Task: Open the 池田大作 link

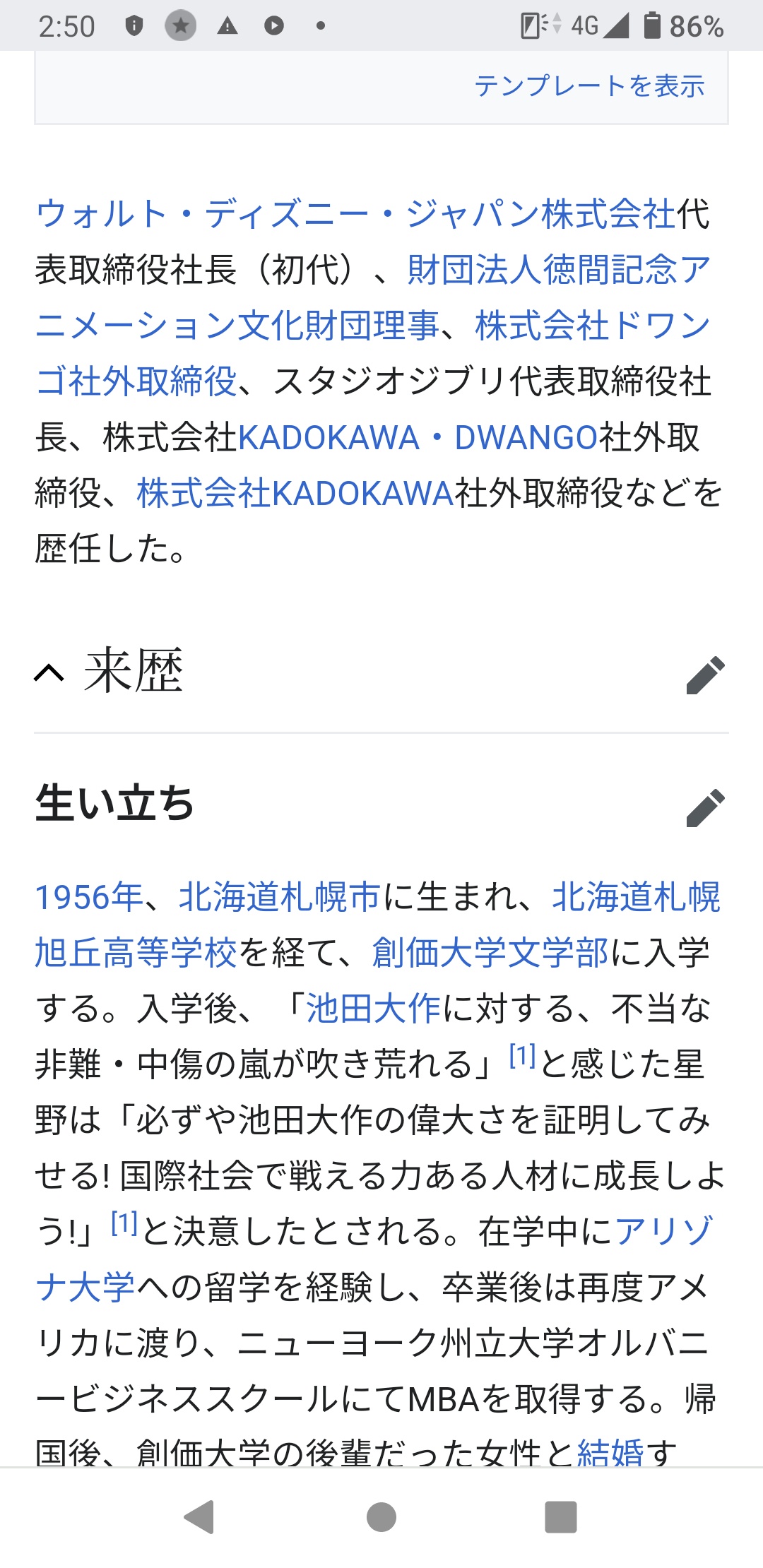Action: (x=373, y=1009)
